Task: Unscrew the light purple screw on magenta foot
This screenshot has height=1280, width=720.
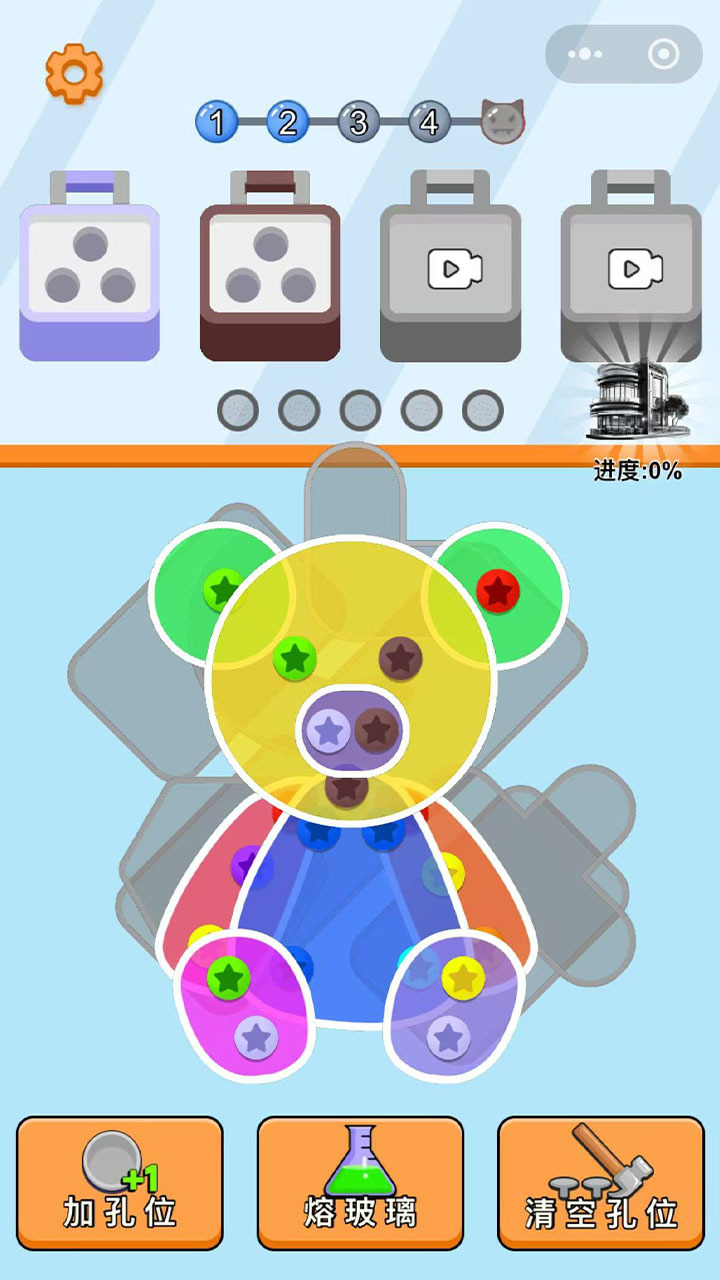Action: pyautogui.click(x=257, y=1038)
